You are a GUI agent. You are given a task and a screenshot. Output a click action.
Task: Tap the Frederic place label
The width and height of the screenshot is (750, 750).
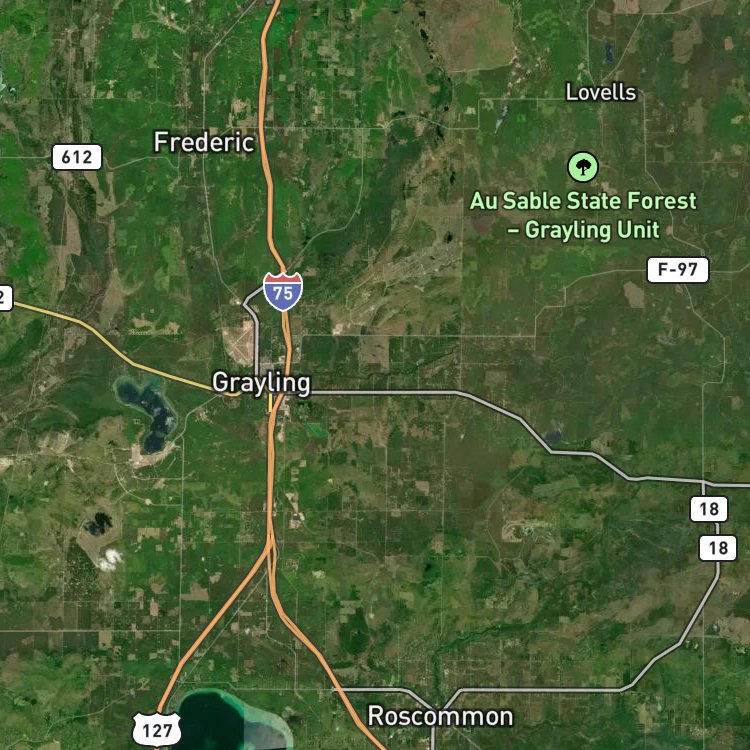coord(204,143)
